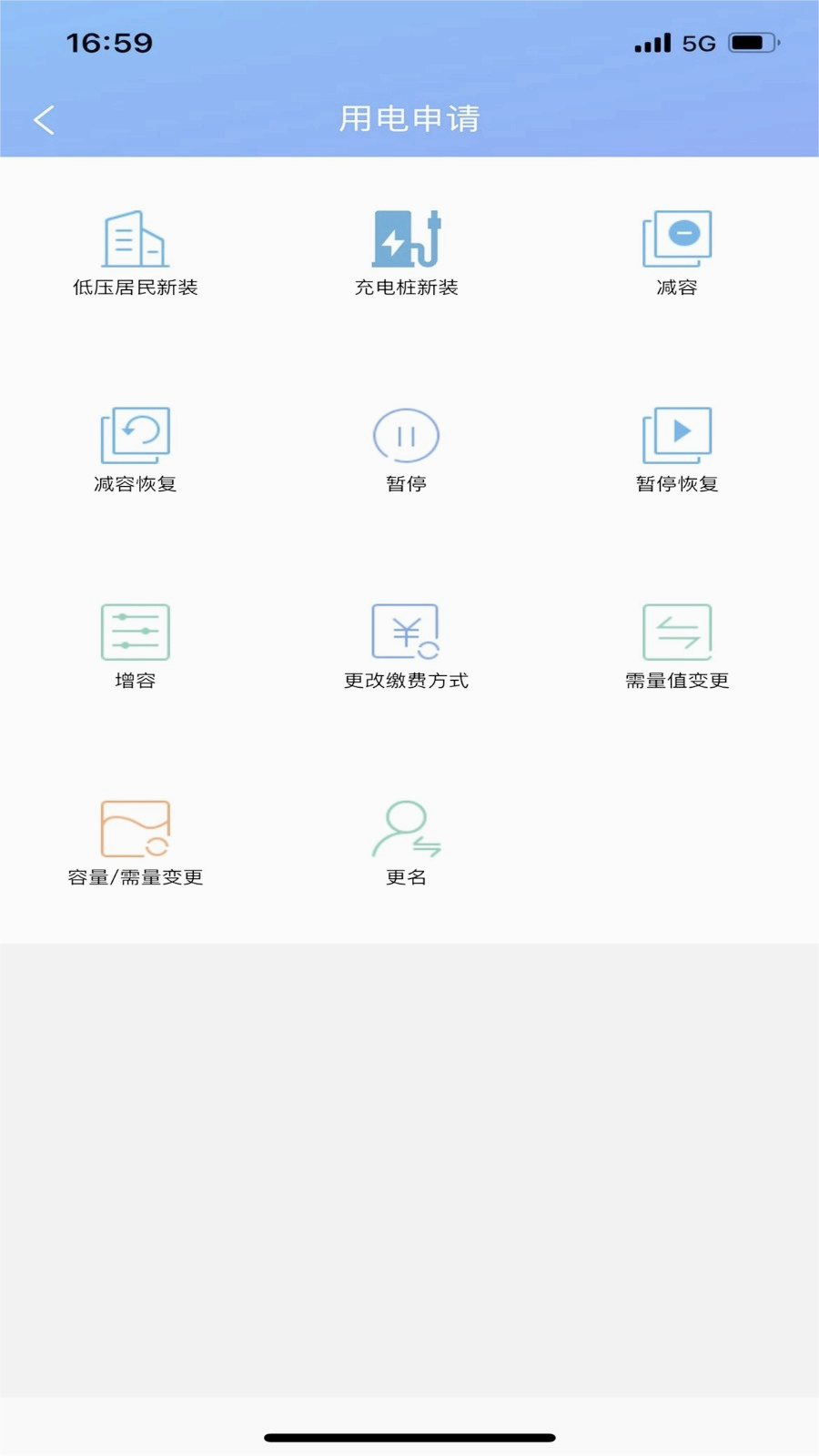The height and width of the screenshot is (1456, 819).
Task: Tap the 充电桩新装 label text
Action: tap(407, 288)
